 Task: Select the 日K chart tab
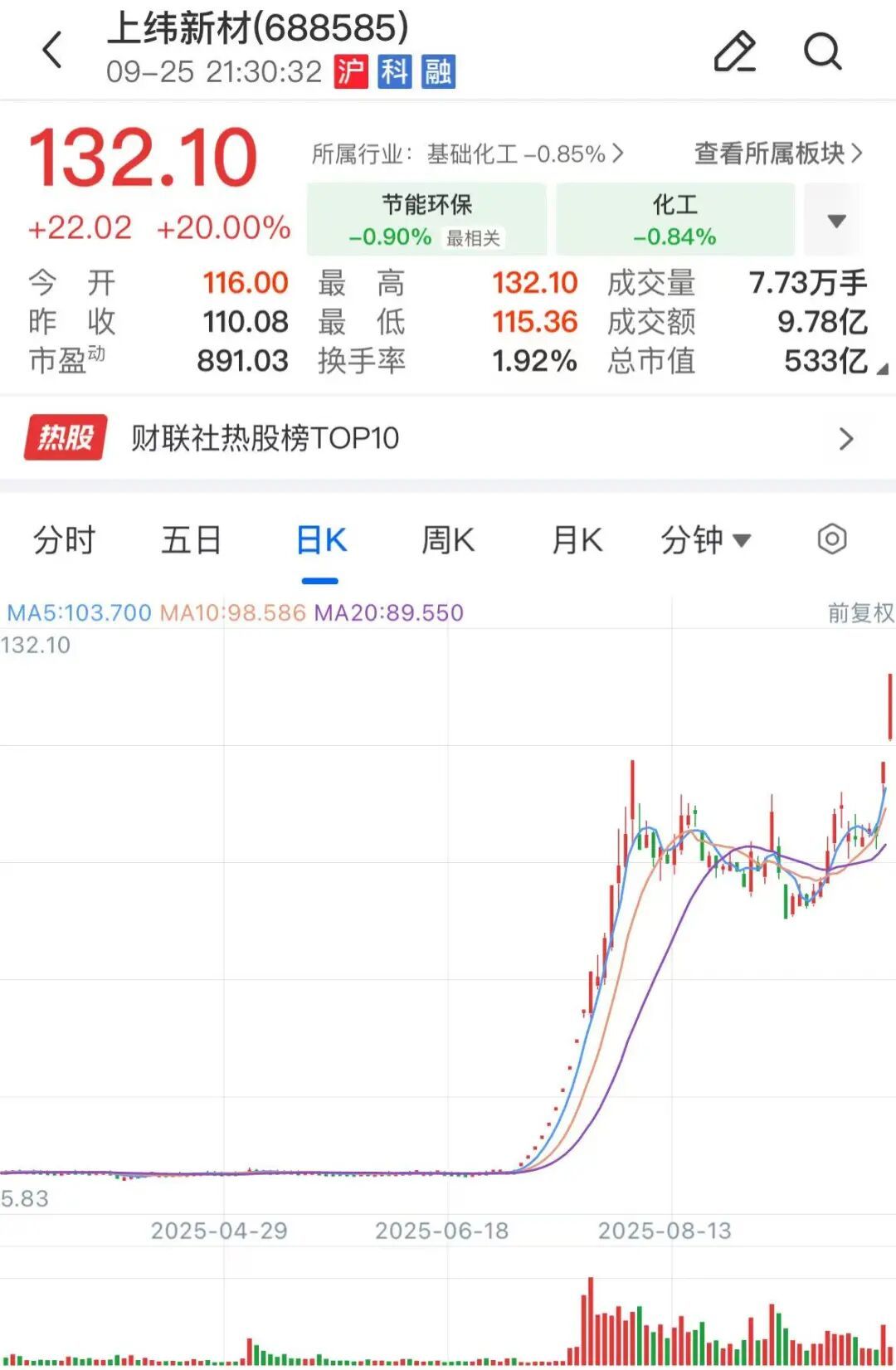[321, 540]
